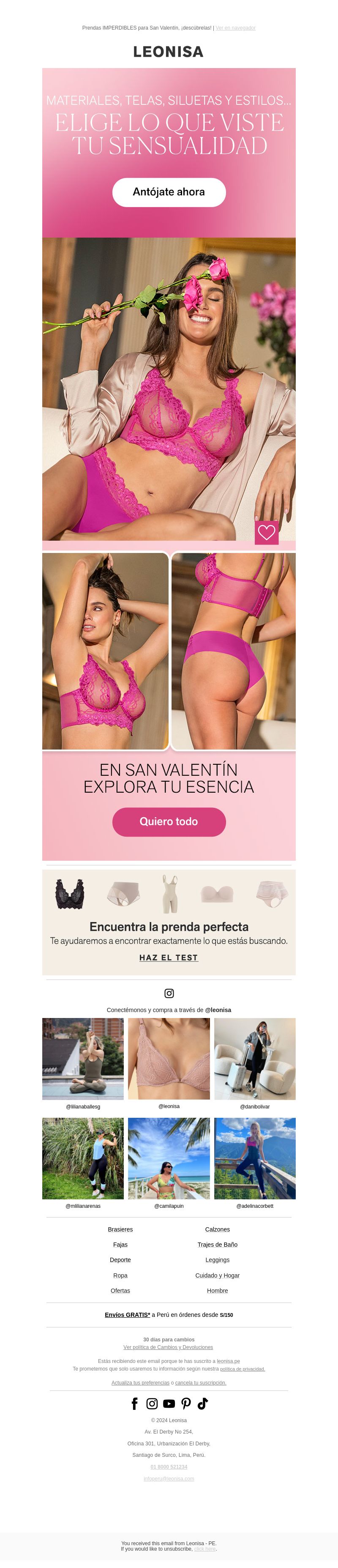Go to the Brasieres category
This screenshot has width=338, height=1568.
pos(120,1229)
